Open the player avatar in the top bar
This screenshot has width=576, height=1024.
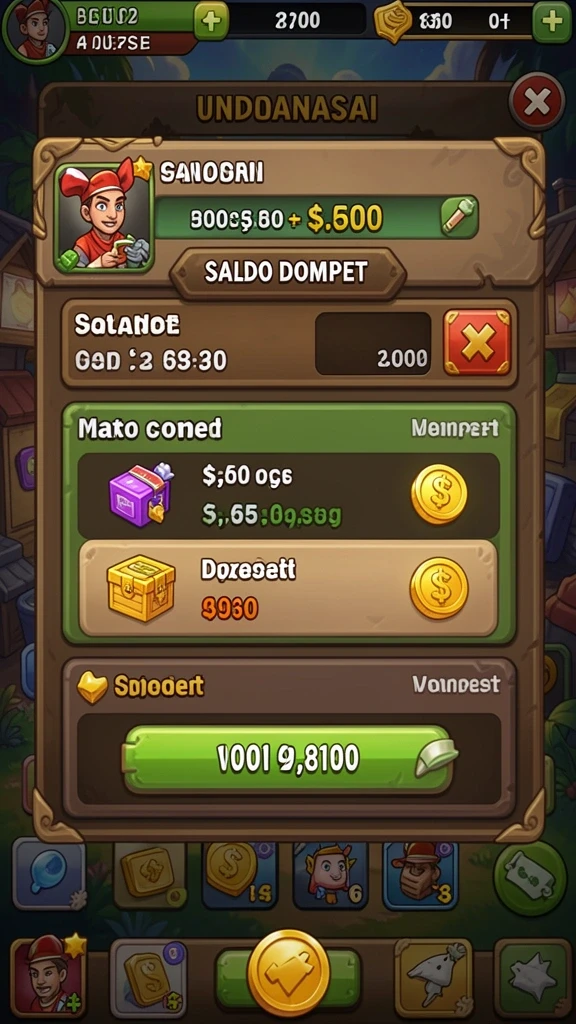[x=34, y=29]
